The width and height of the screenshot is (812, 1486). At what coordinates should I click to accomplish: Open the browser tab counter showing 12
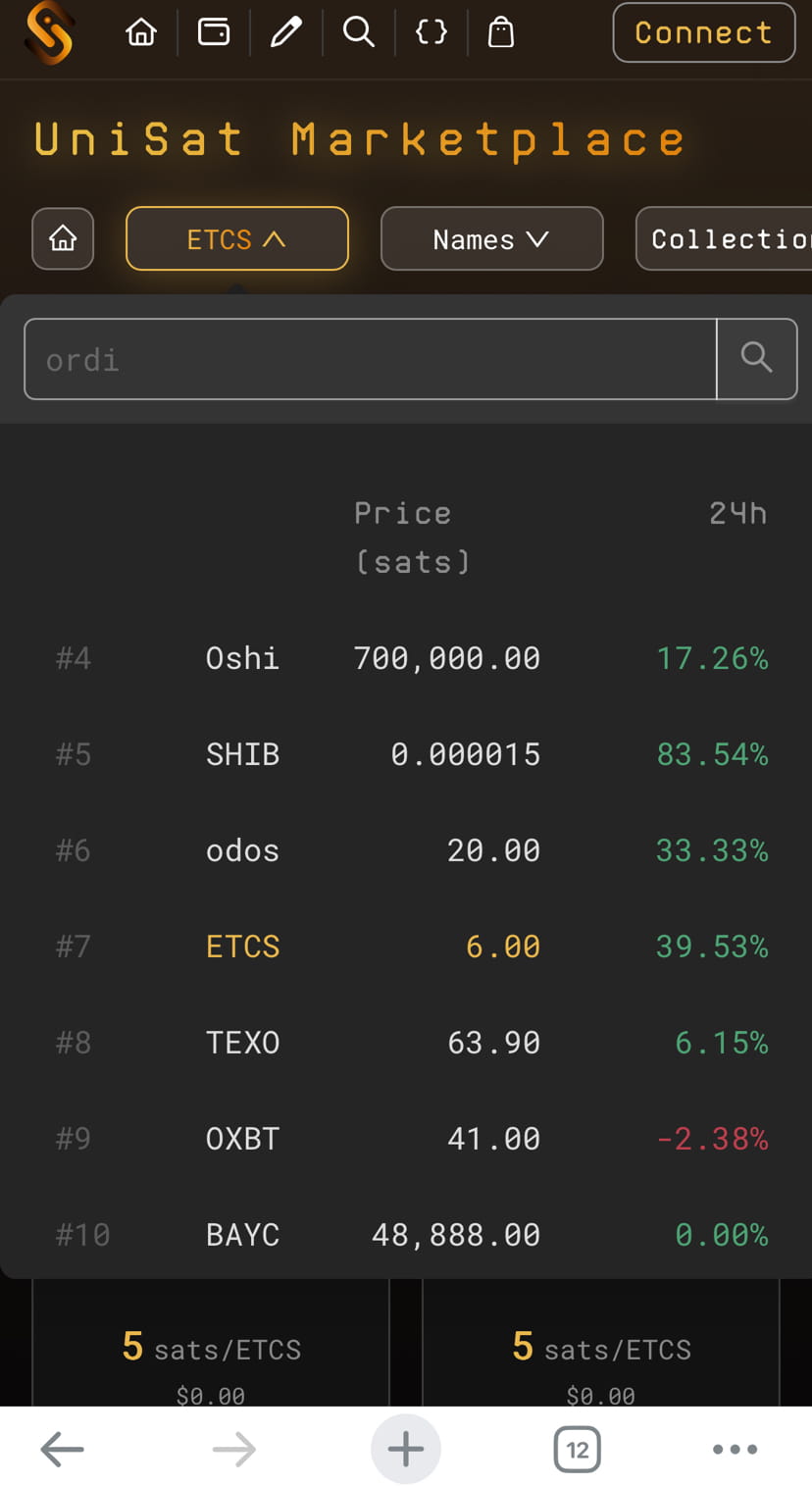578,1449
